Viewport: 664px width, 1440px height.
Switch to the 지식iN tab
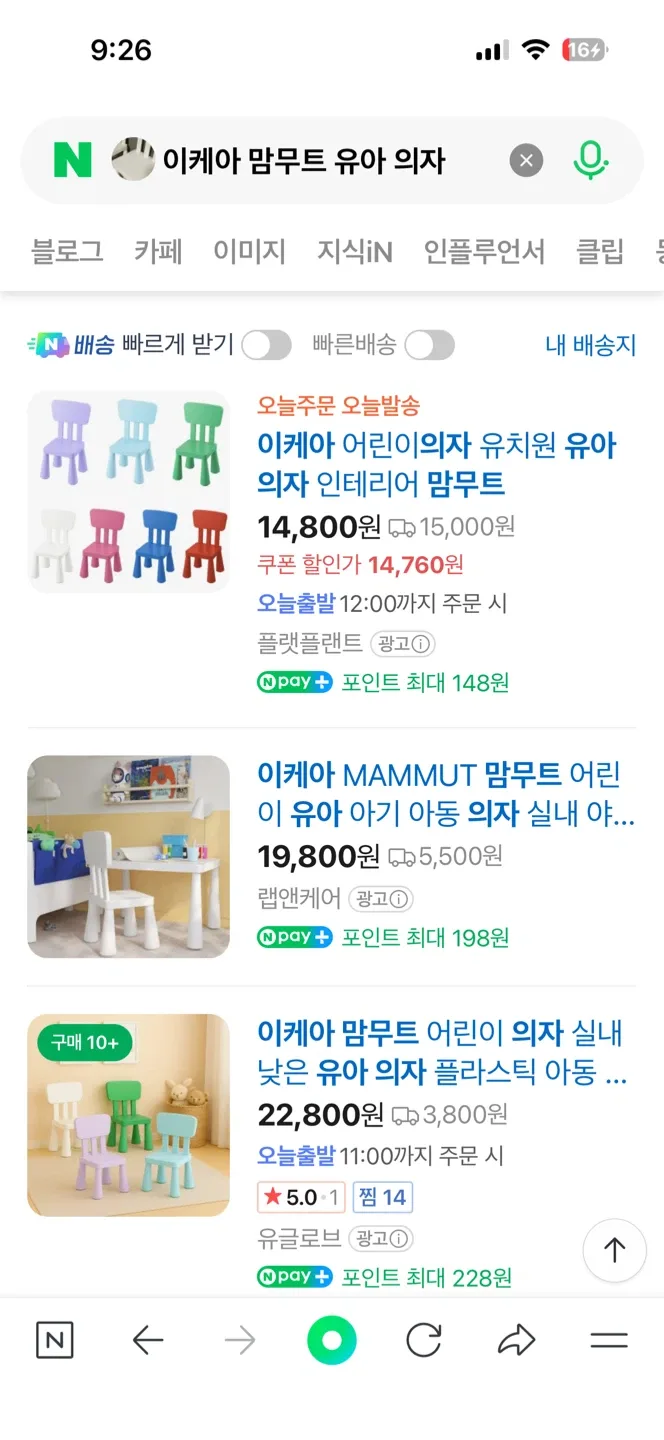354,251
